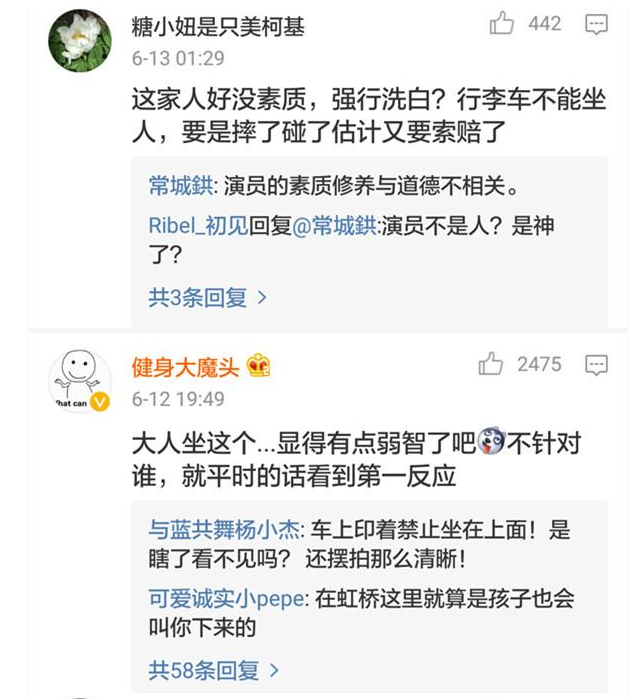Open the username 糖小妞是只美柯基

[x=218, y=27]
